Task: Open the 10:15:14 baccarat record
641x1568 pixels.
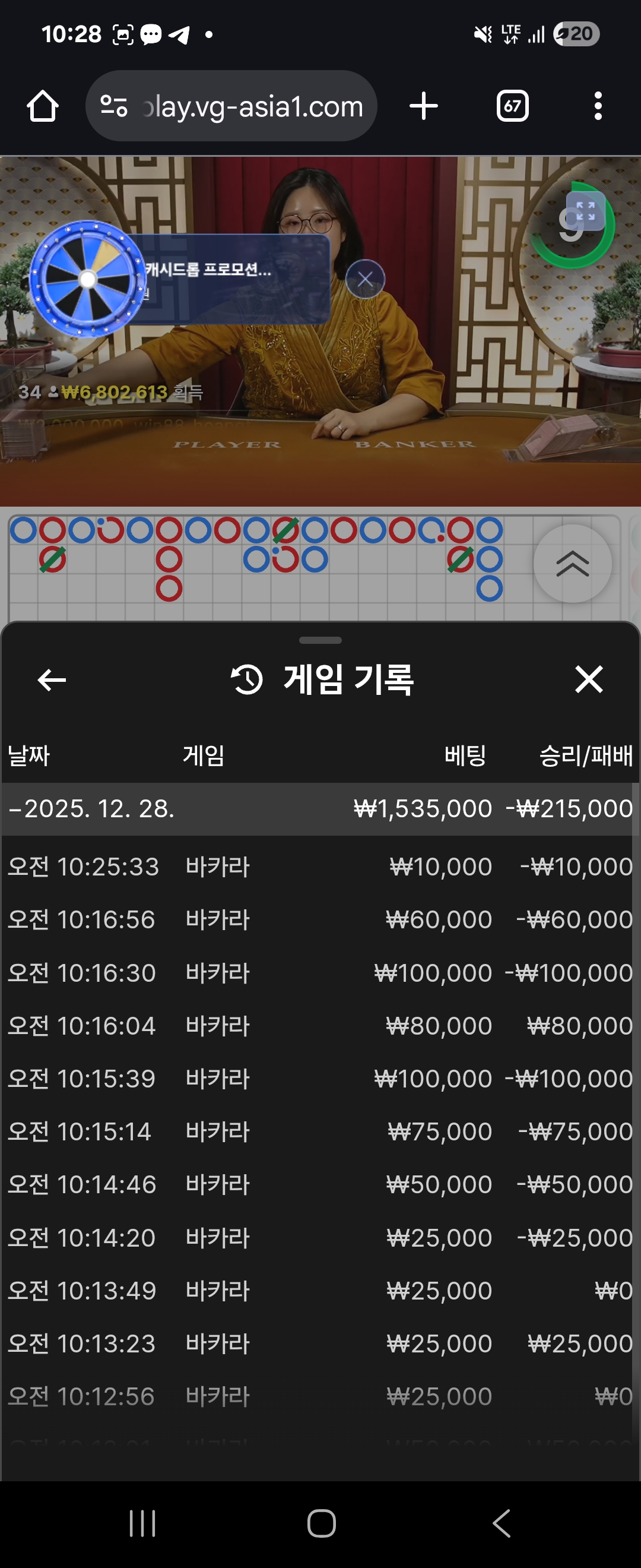Action: pos(320,1131)
